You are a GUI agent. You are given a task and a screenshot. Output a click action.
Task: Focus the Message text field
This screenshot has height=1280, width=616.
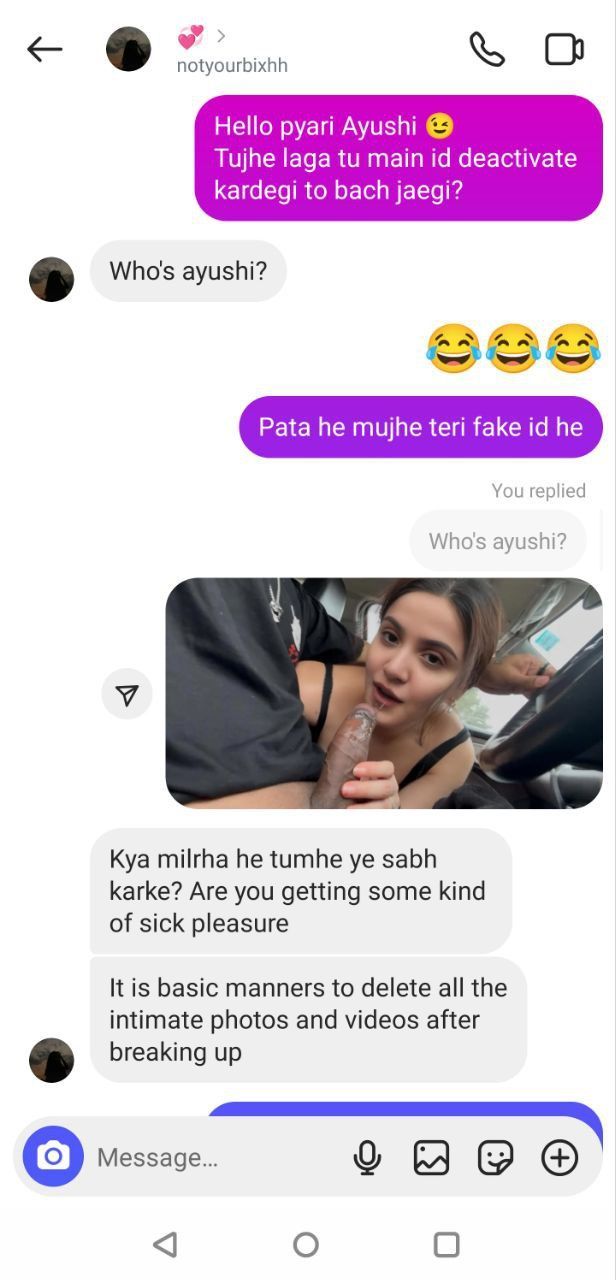215,1158
